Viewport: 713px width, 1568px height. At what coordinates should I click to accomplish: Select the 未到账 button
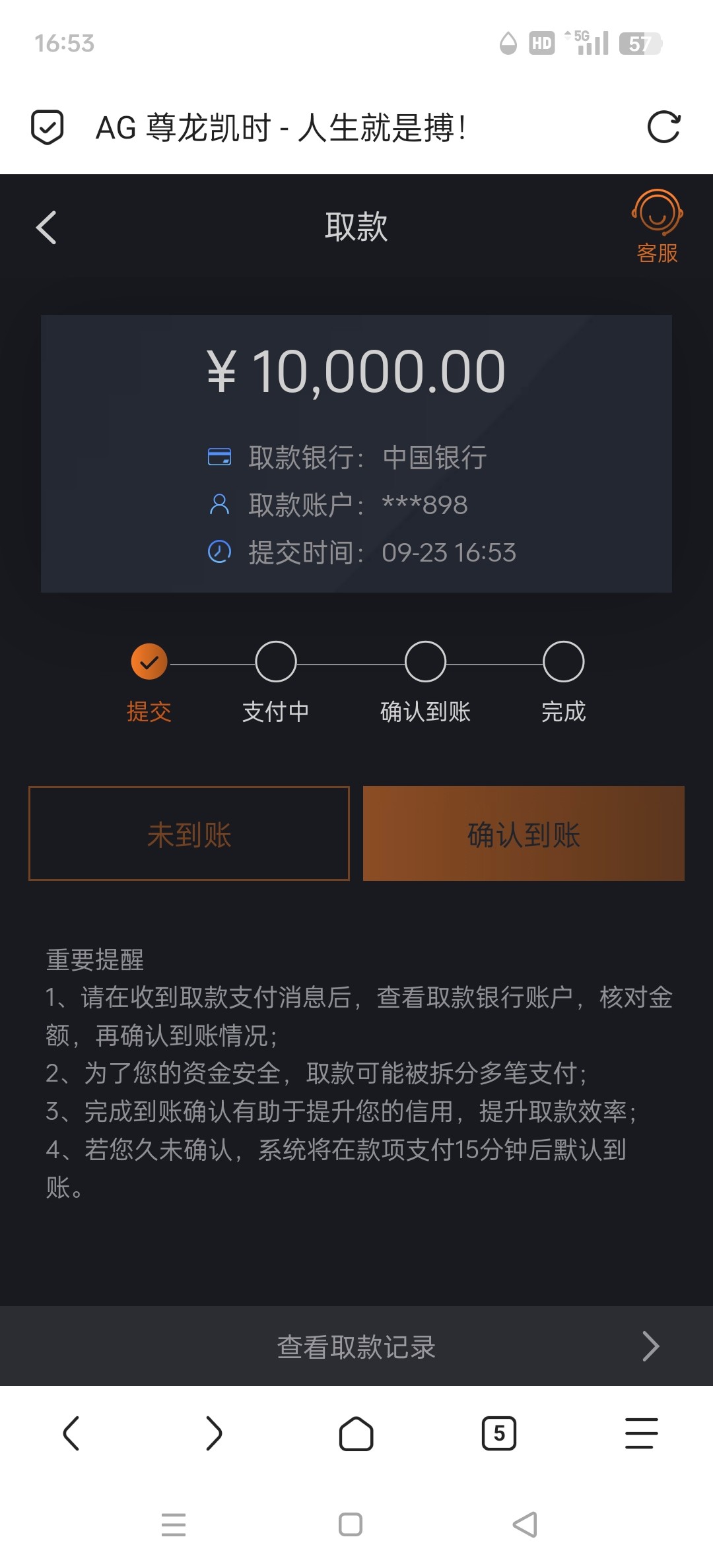pos(189,833)
